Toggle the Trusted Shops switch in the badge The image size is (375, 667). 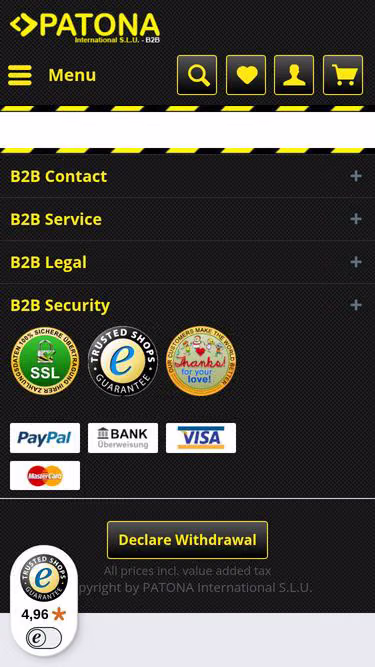[44, 638]
